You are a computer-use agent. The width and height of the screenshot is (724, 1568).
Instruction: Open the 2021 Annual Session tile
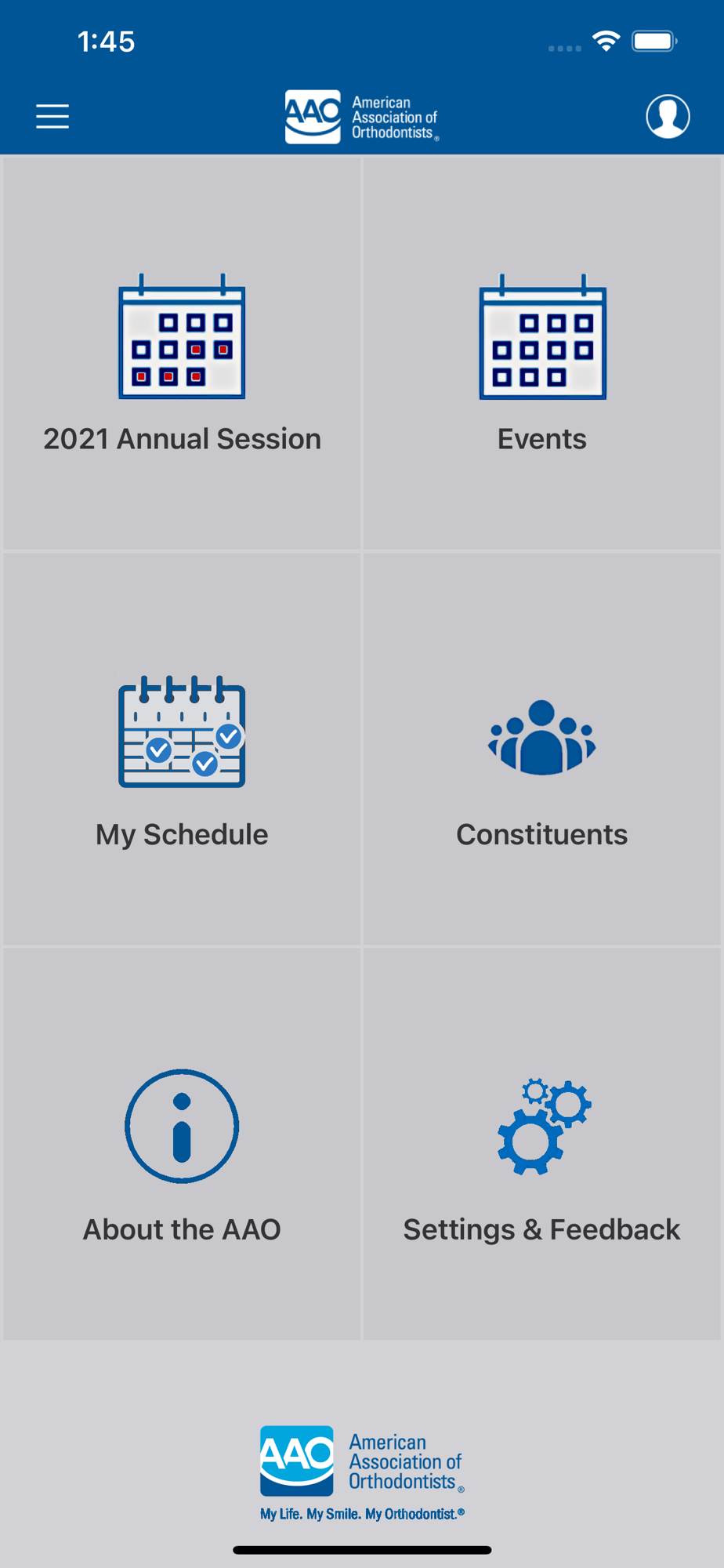182,354
